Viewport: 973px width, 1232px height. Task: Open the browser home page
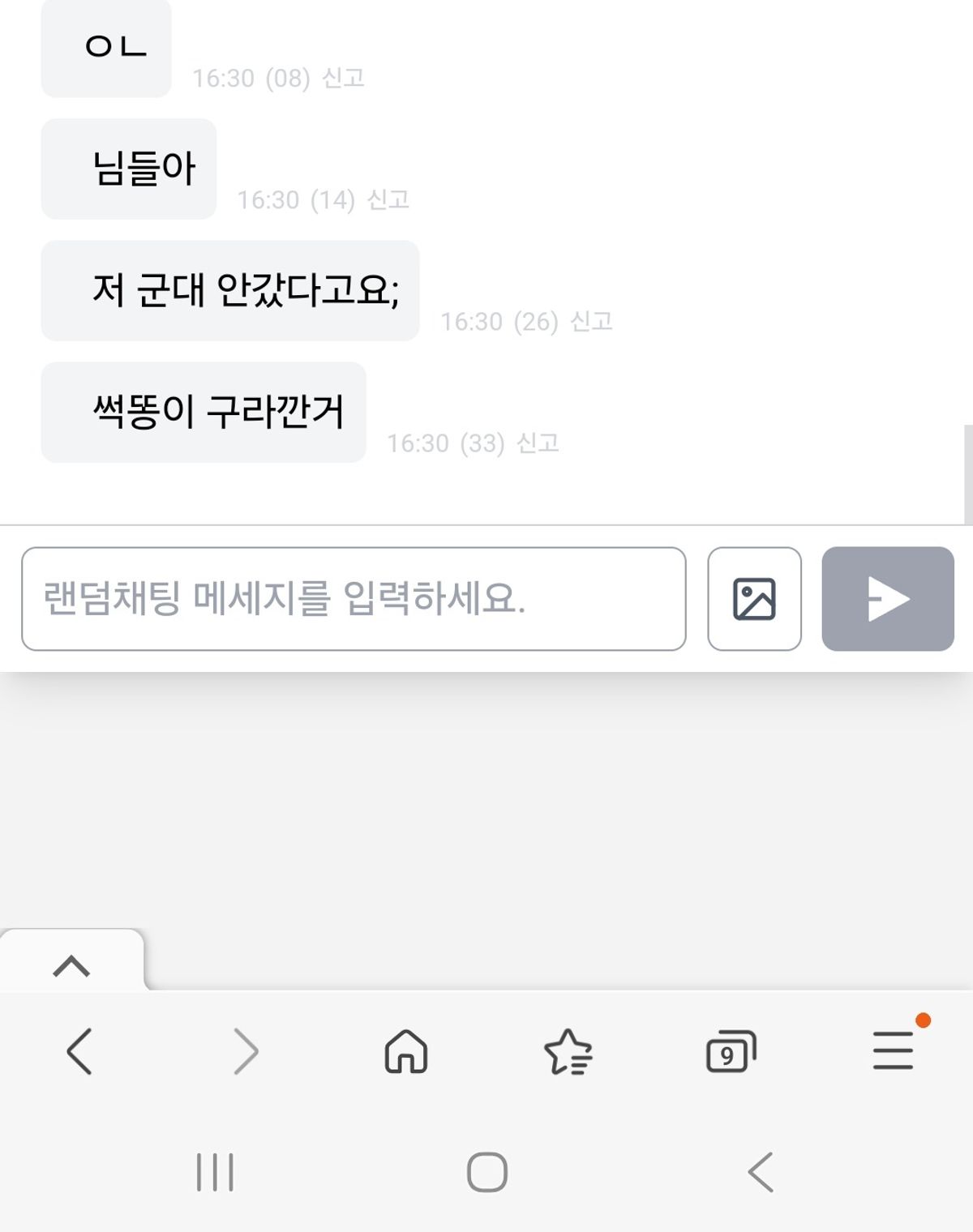405,1051
